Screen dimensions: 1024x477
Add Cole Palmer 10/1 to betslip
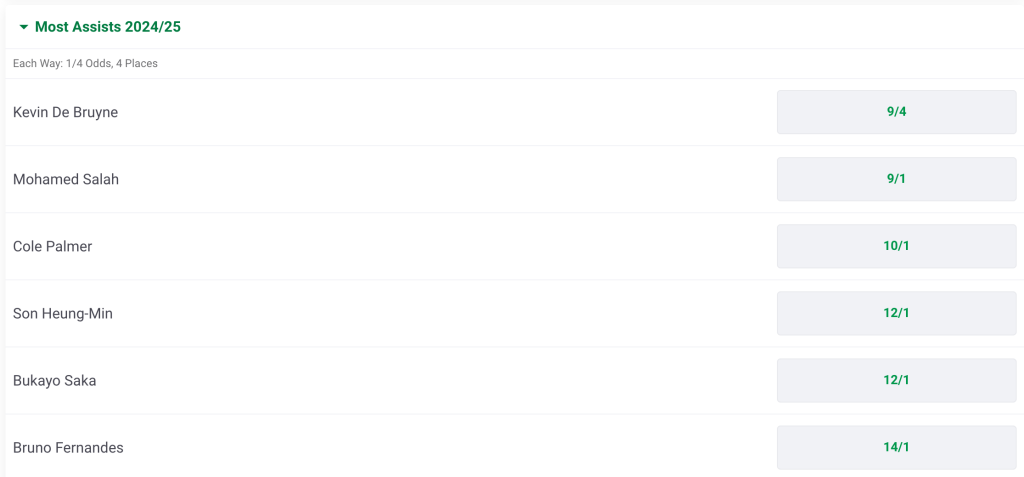896,246
